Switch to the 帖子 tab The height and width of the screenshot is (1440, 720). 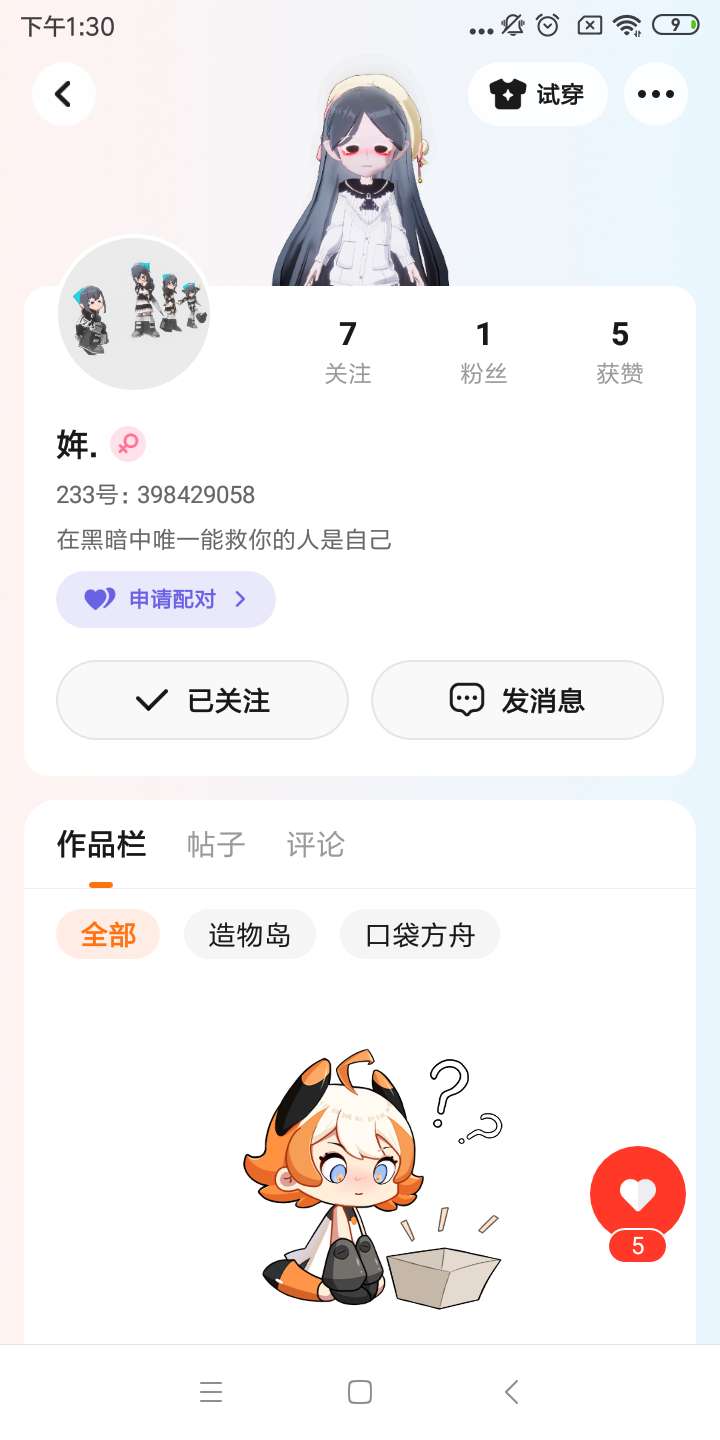pos(215,844)
